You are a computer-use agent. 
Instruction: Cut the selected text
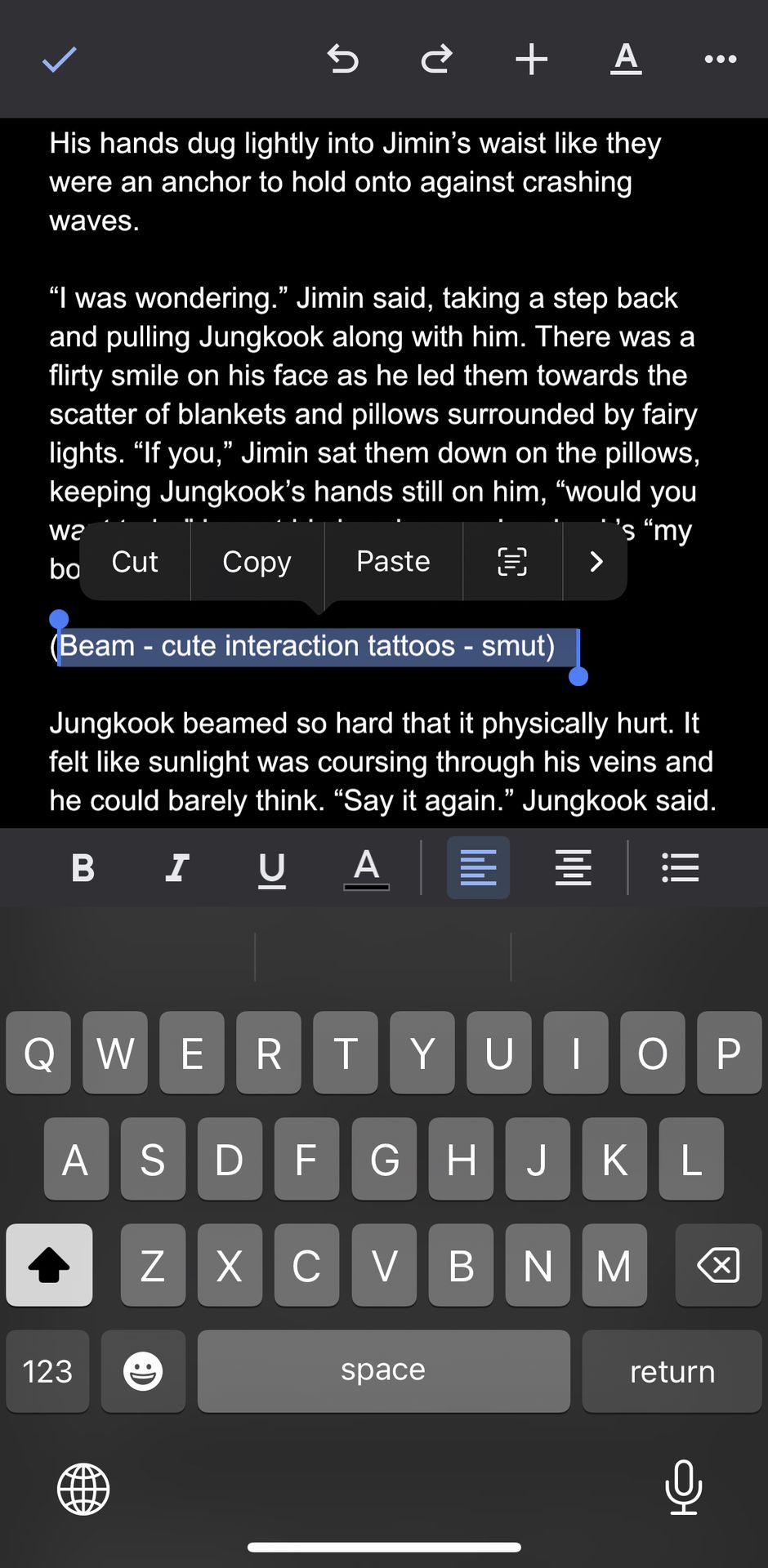coord(135,562)
